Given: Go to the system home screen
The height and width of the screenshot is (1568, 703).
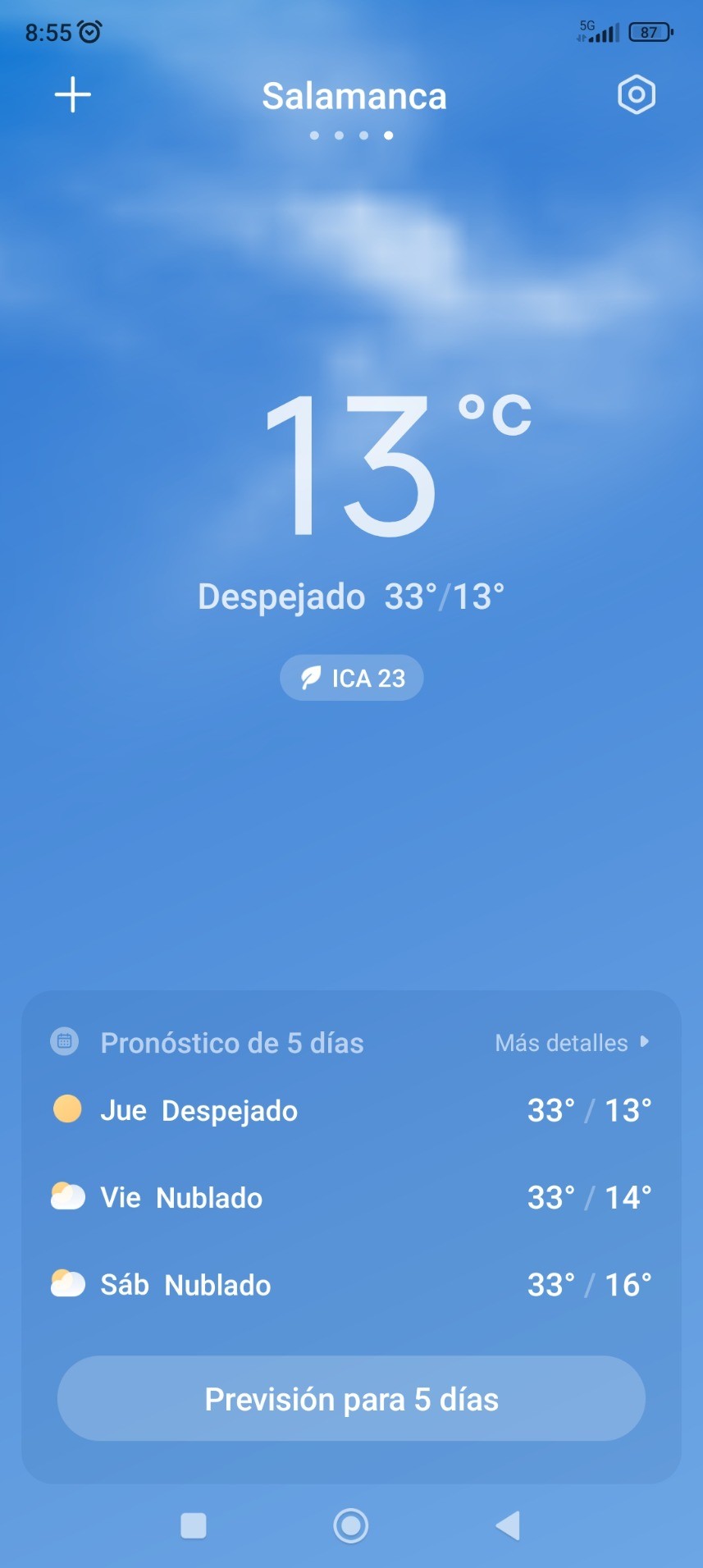Looking at the screenshot, I should pyautogui.click(x=351, y=1526).
